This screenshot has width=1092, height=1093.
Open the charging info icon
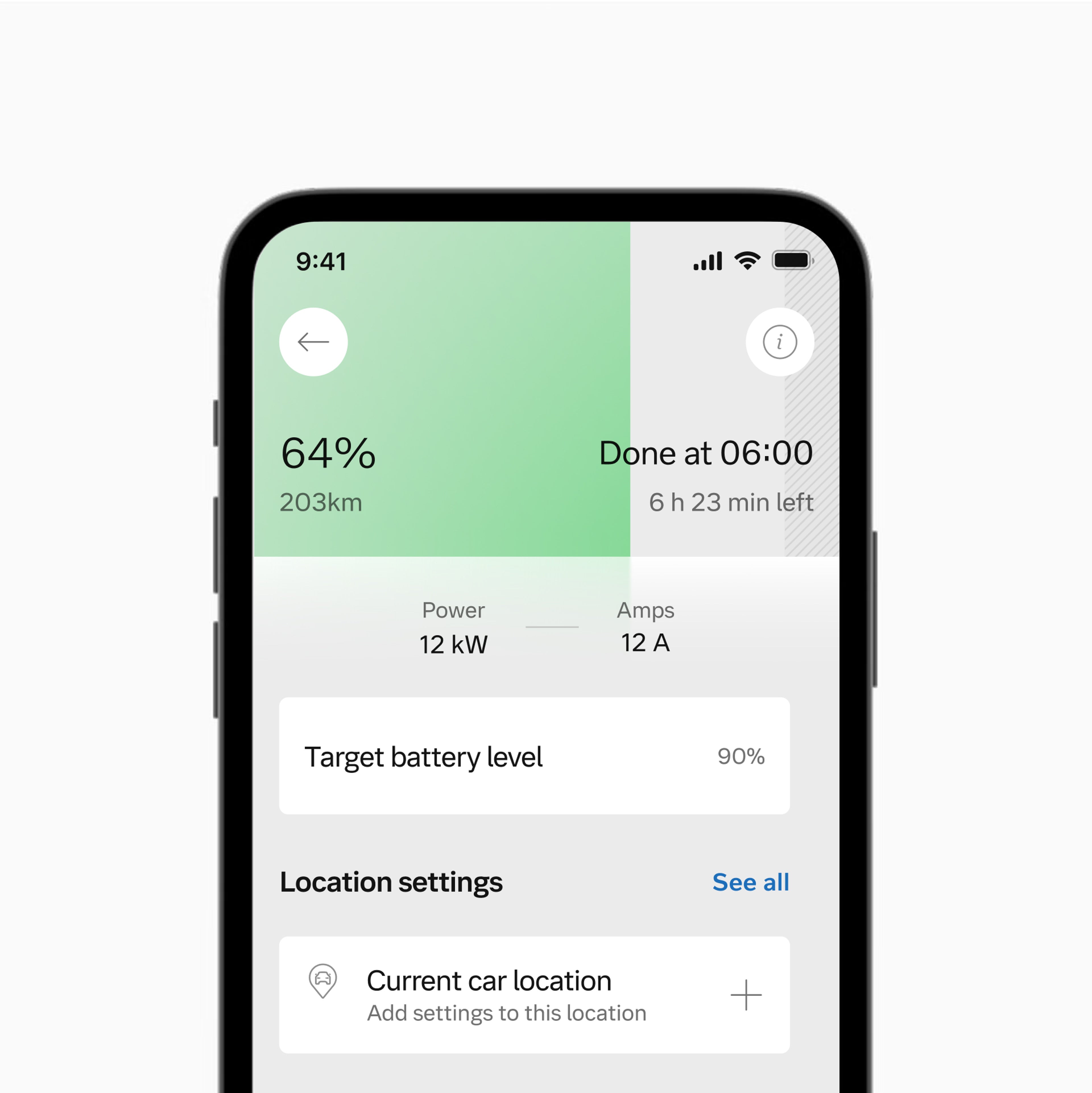tap(779, 342)
